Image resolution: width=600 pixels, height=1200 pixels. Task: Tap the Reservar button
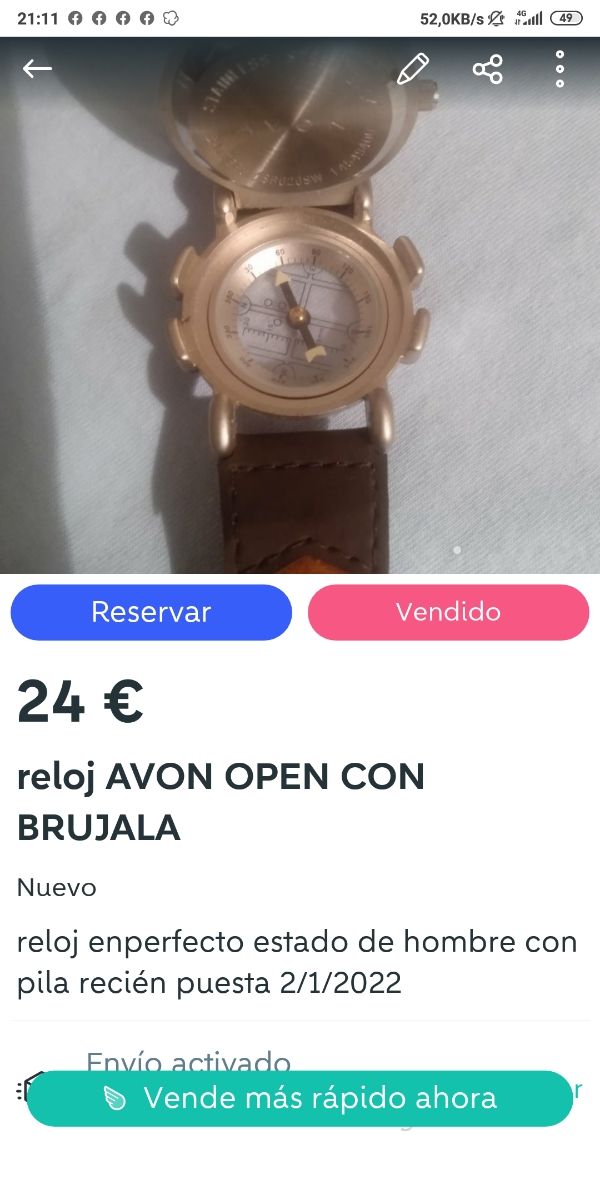pyautogui.click(x=151, y=612)
